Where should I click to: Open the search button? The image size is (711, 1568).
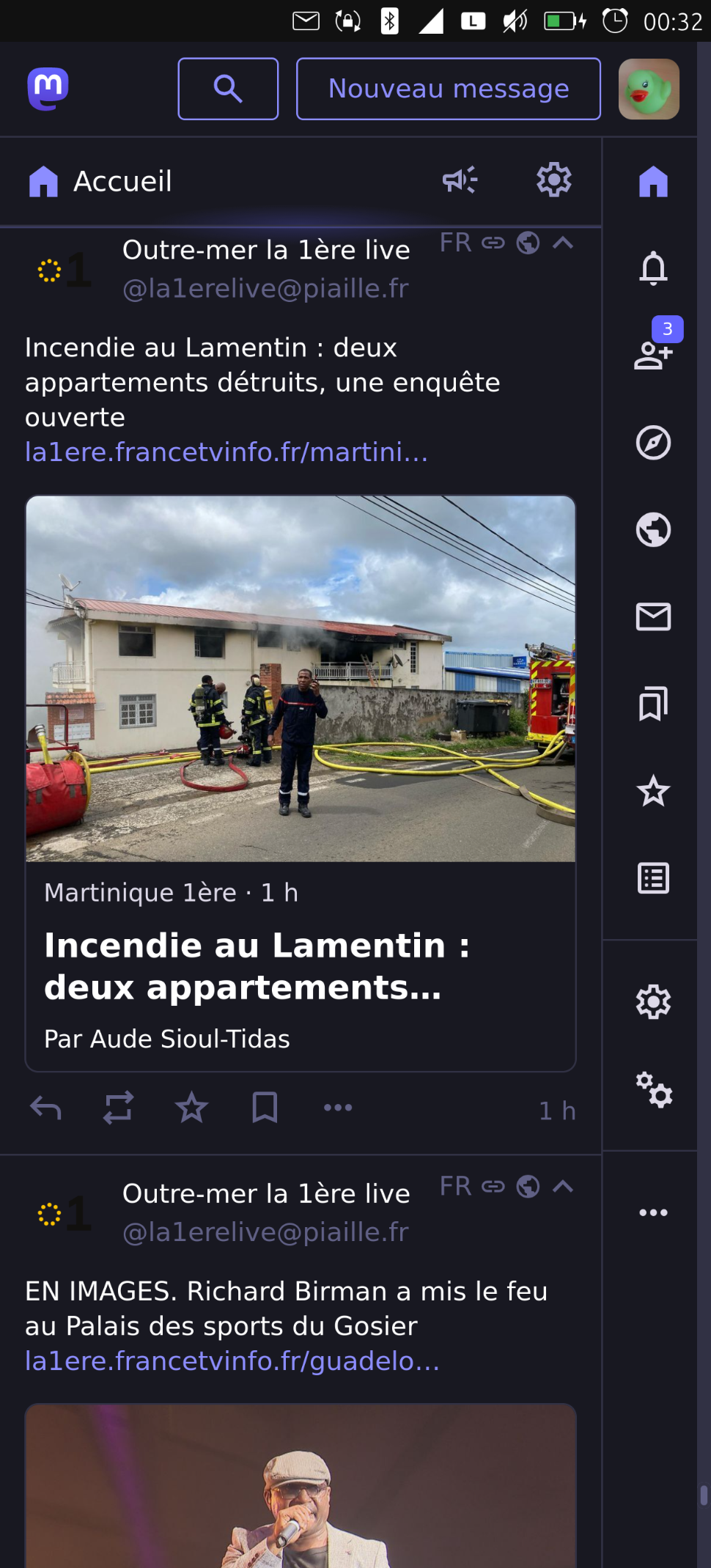click(228, 89)
